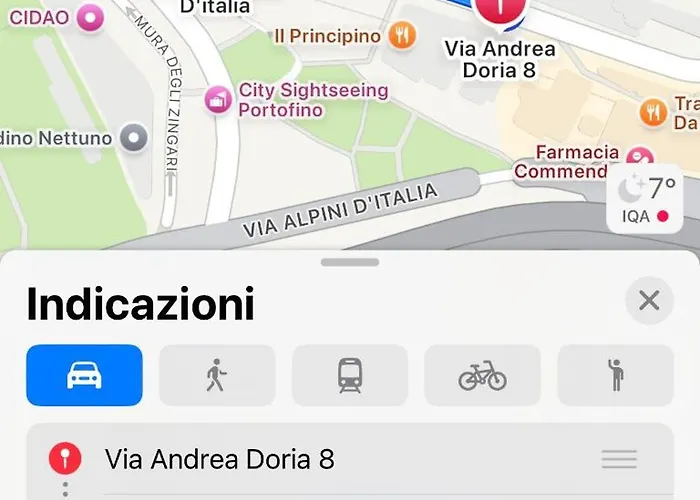
Task: Select driving directions mode
Action: [x=84, y=375]
